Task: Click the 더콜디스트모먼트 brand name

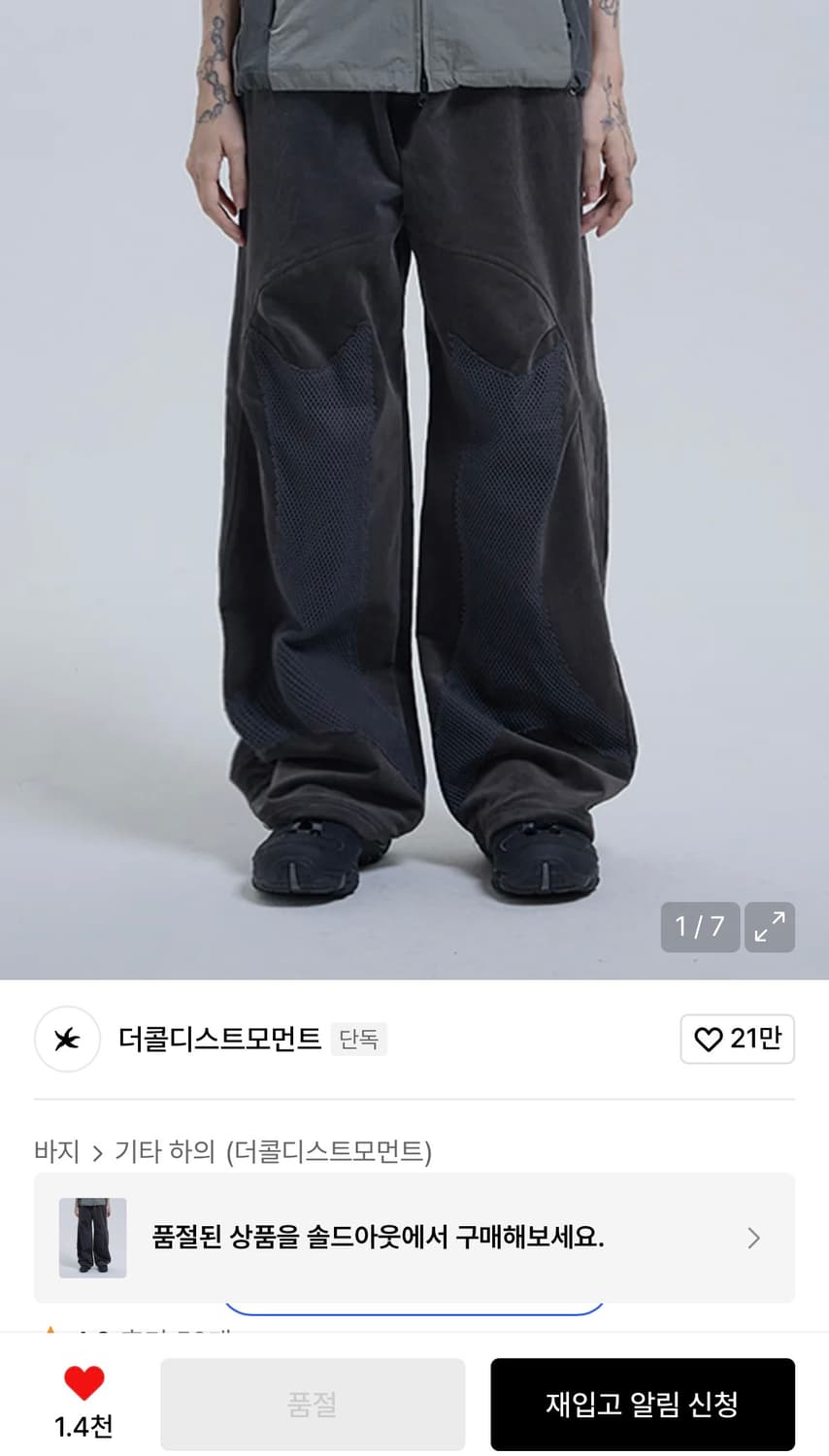Action: point(218,1038)
